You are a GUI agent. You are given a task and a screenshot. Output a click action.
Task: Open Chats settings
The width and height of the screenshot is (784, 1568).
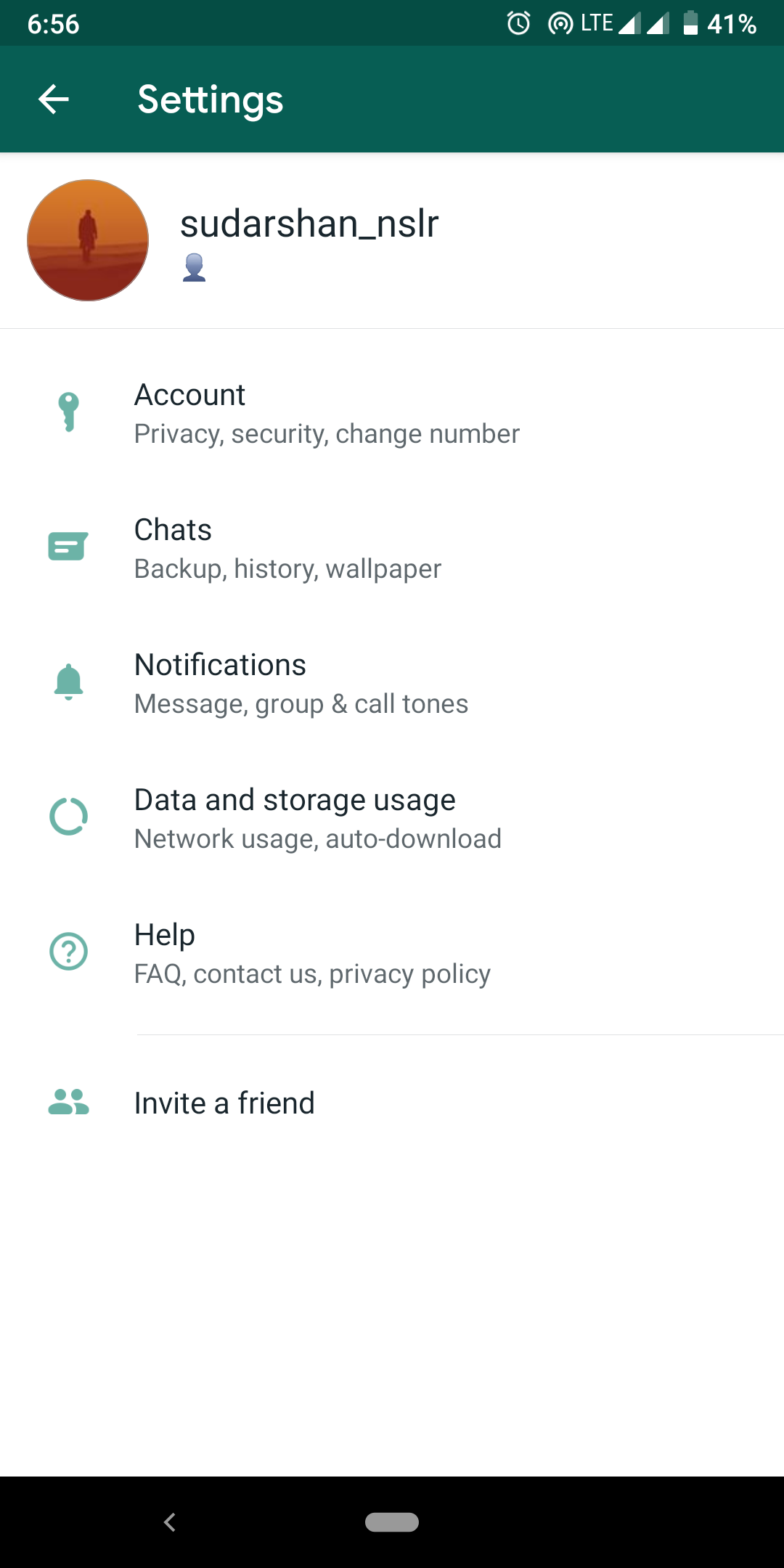392,548
